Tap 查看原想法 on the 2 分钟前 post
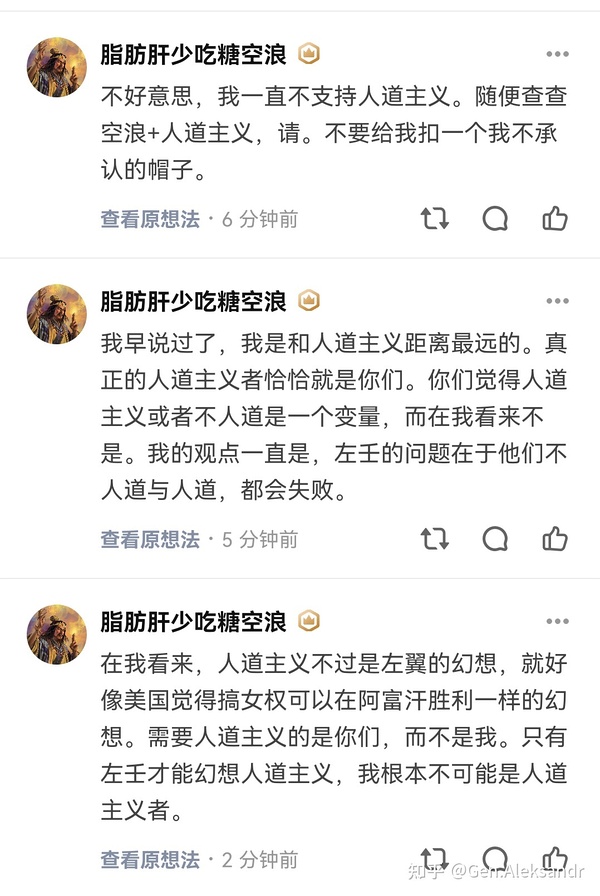 tap(150, 859)
